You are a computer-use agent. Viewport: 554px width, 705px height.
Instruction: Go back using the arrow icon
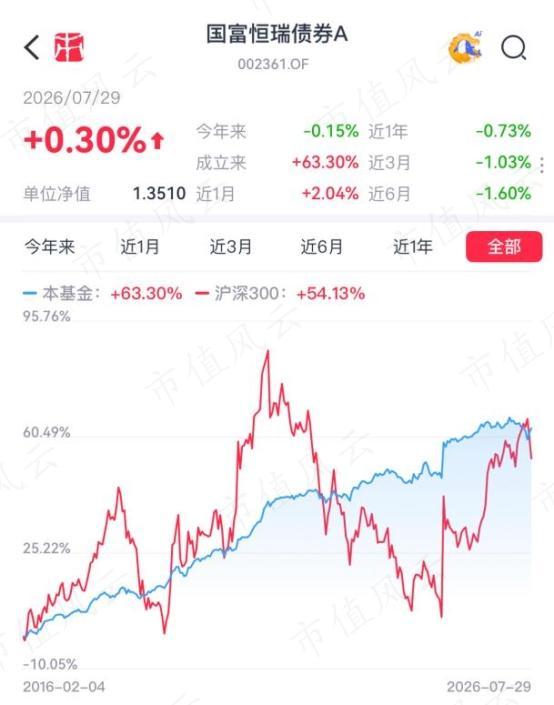point(32,47)
